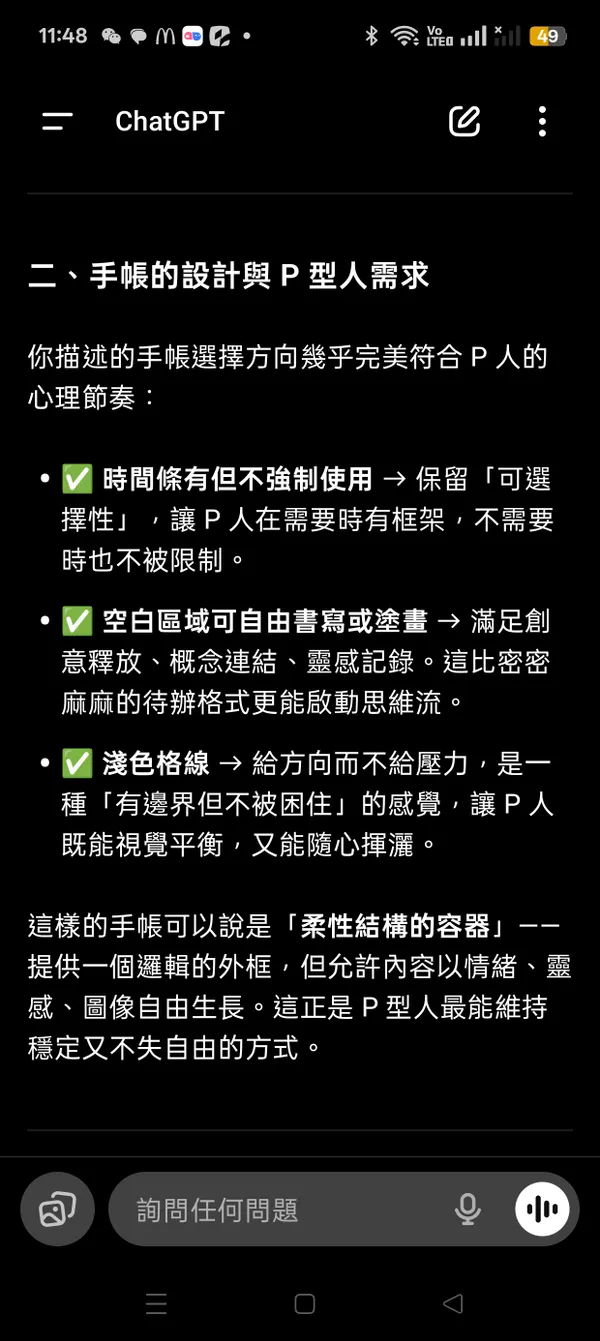Screen dimensions: 600x1341
Task: Start a new chat
Action: pos(464,122)
